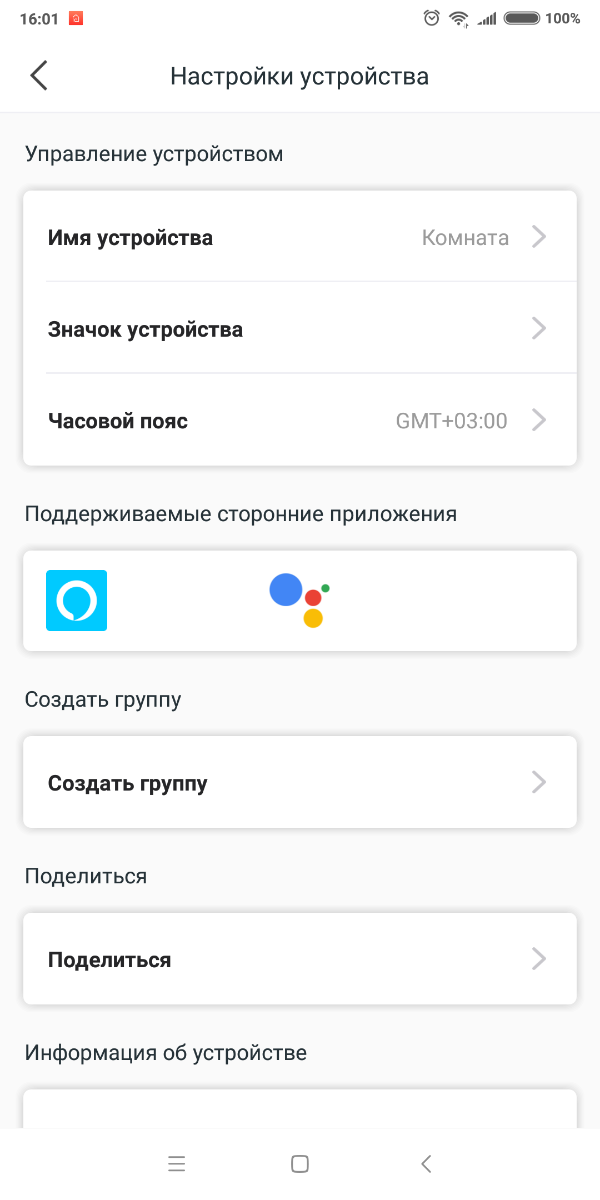Open the Amazon Alexa integration icon
The height and width of the screenshot is (1200, 600).
pos(77,601)
